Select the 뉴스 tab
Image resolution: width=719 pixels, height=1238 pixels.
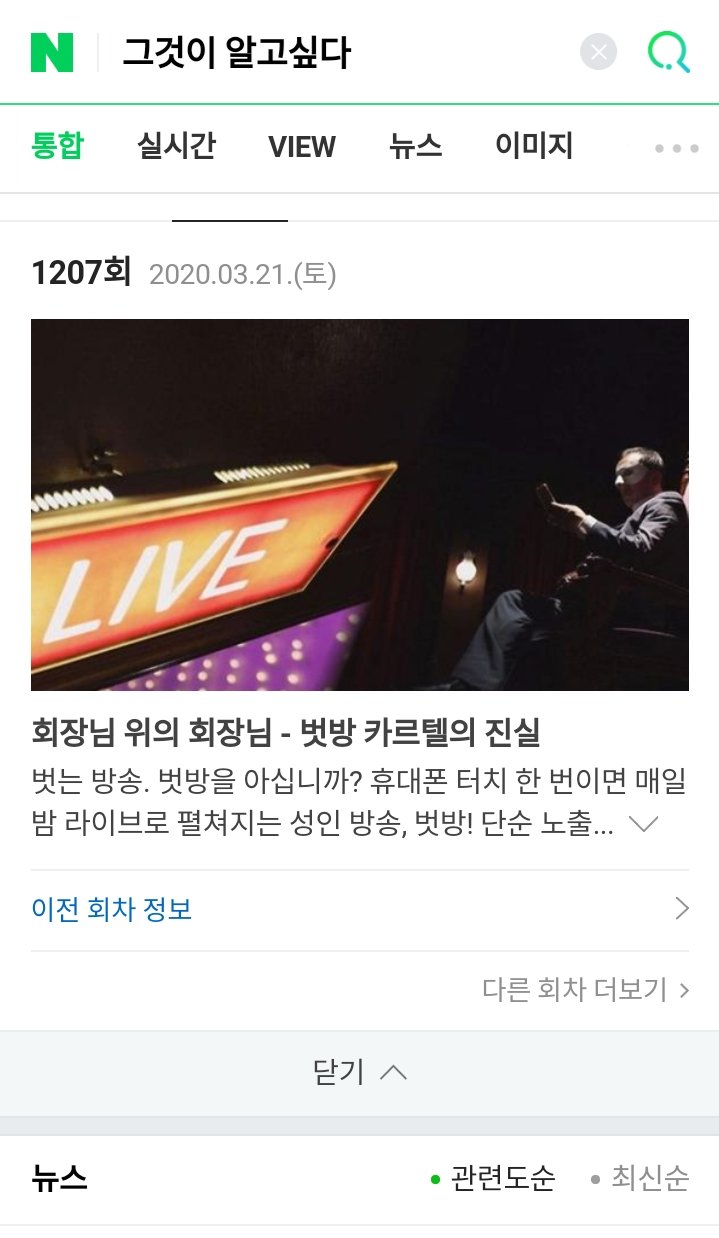pos(416,147)
